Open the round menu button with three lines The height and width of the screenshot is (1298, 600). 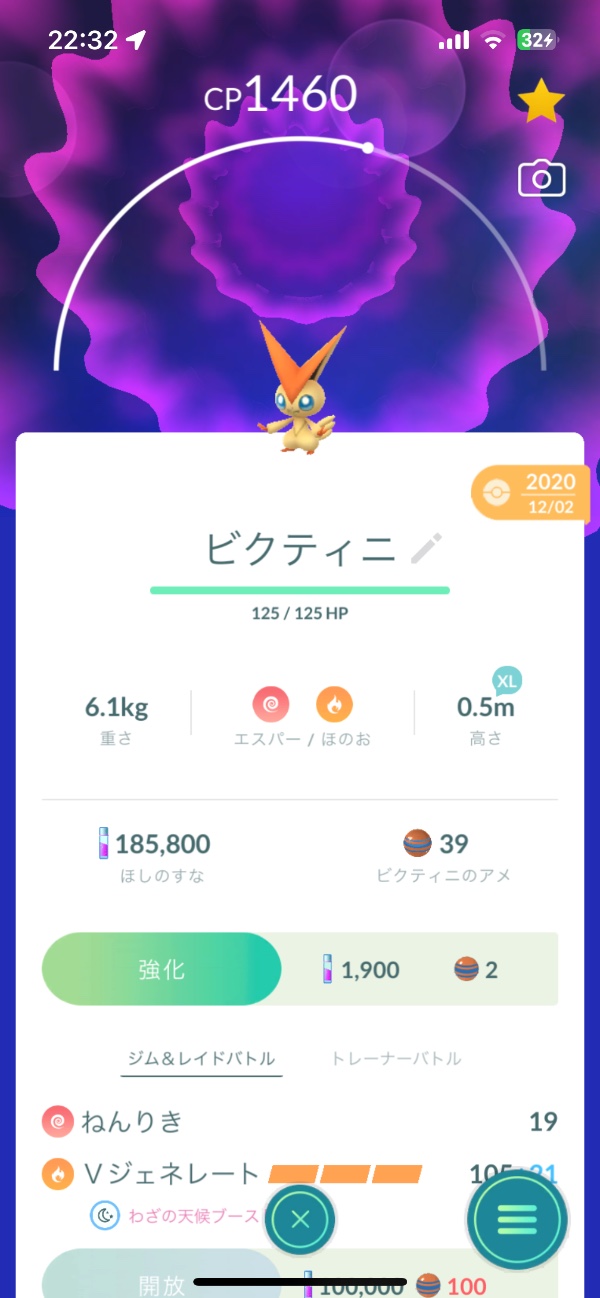[517, 1219]
